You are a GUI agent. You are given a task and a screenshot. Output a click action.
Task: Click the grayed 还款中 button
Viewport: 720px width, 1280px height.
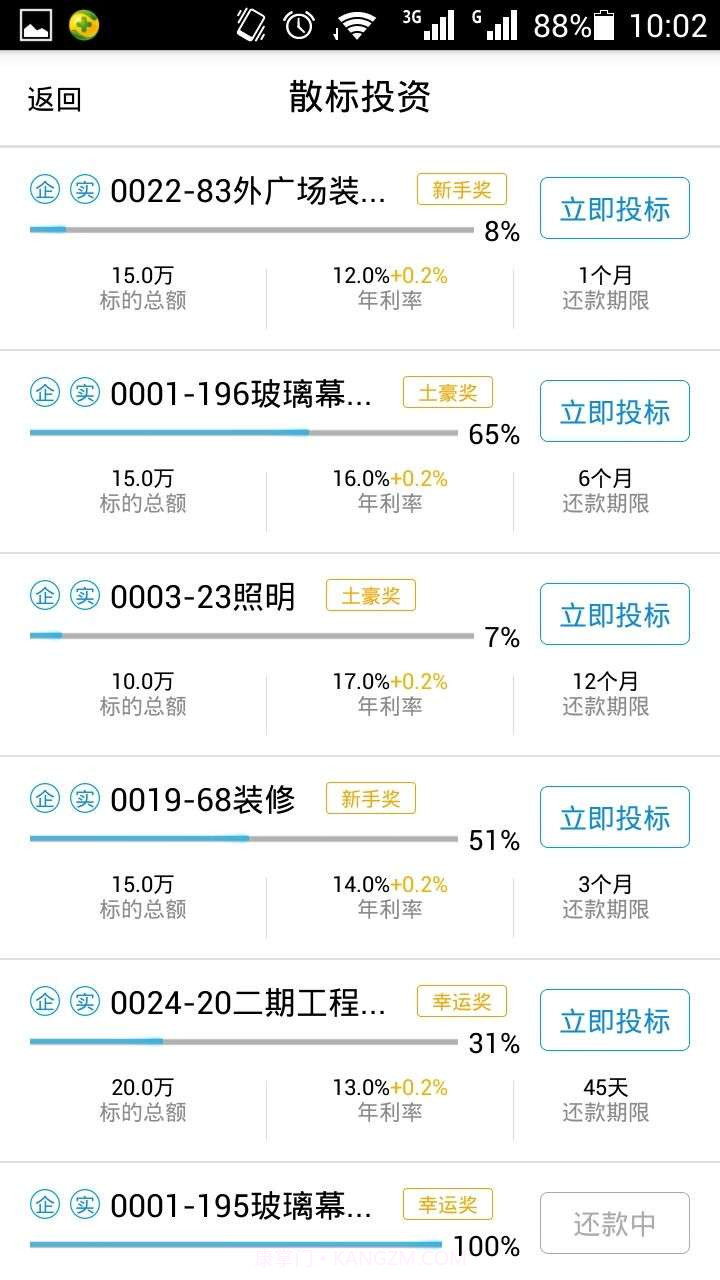coord(613,1222)
